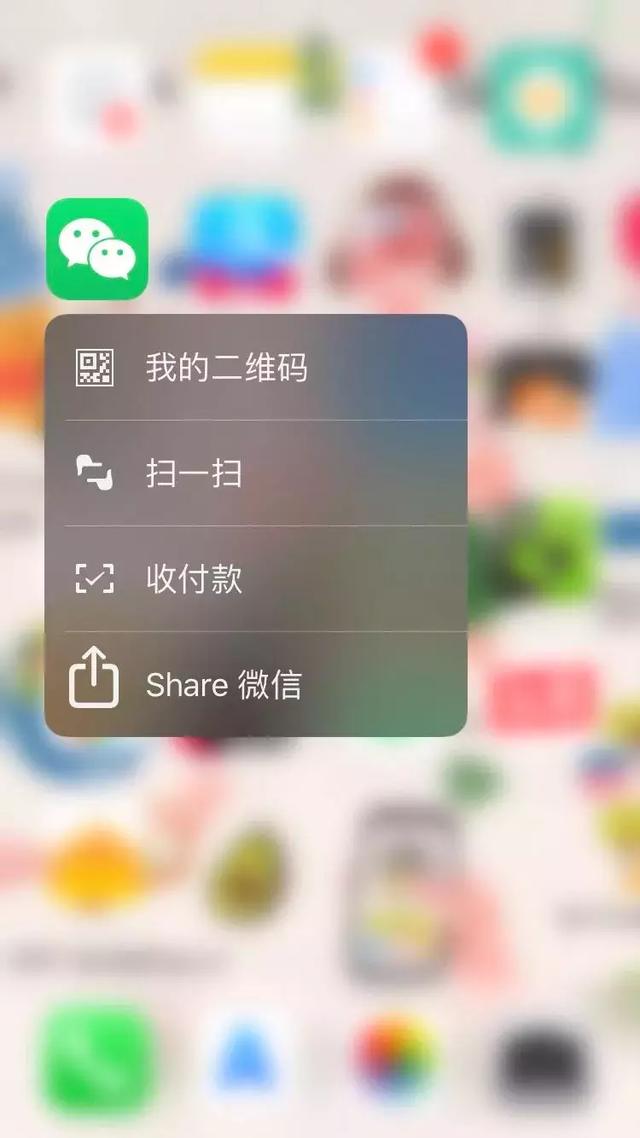Open 收付款 payment option
Screen dimensions: 640x1138
255,579
